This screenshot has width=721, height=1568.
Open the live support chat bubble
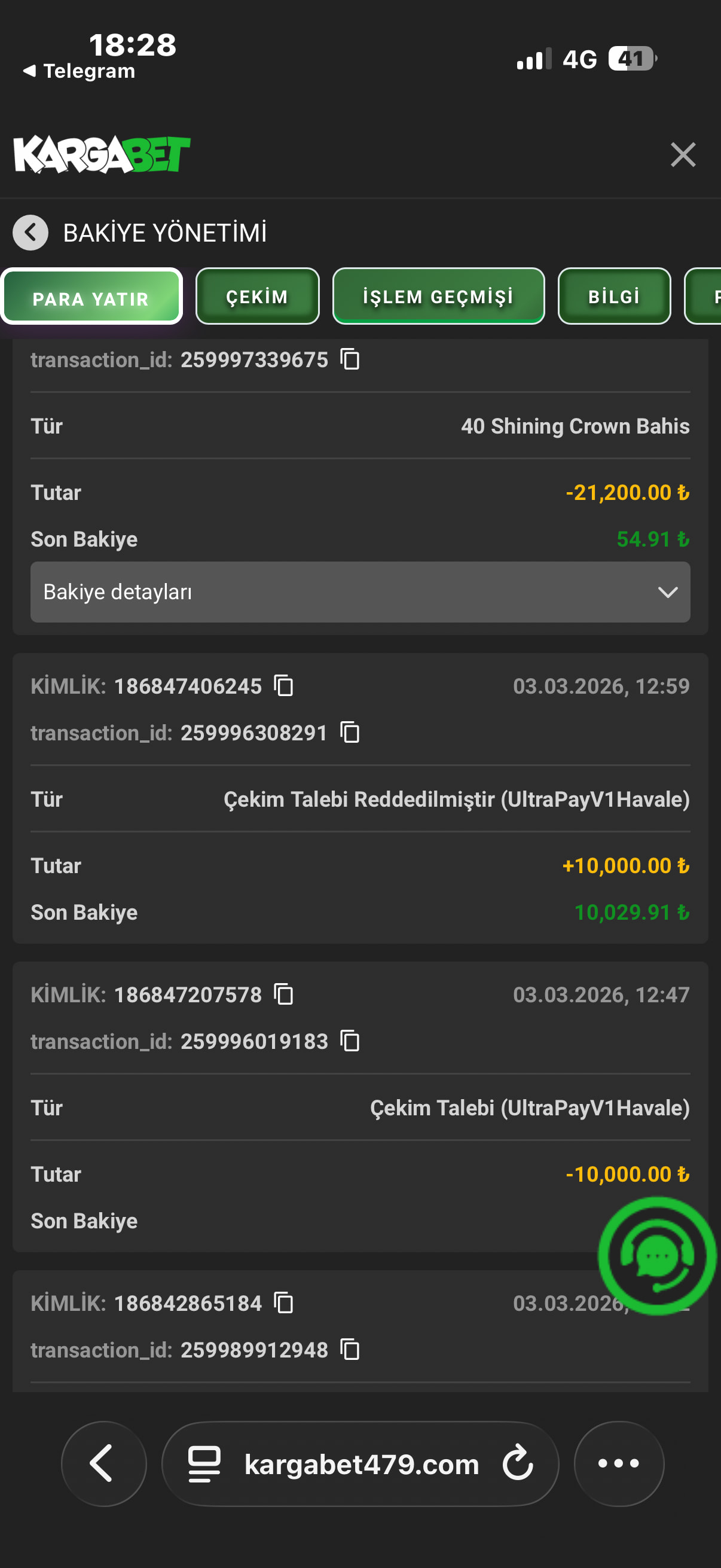(x=656, y=1255)
